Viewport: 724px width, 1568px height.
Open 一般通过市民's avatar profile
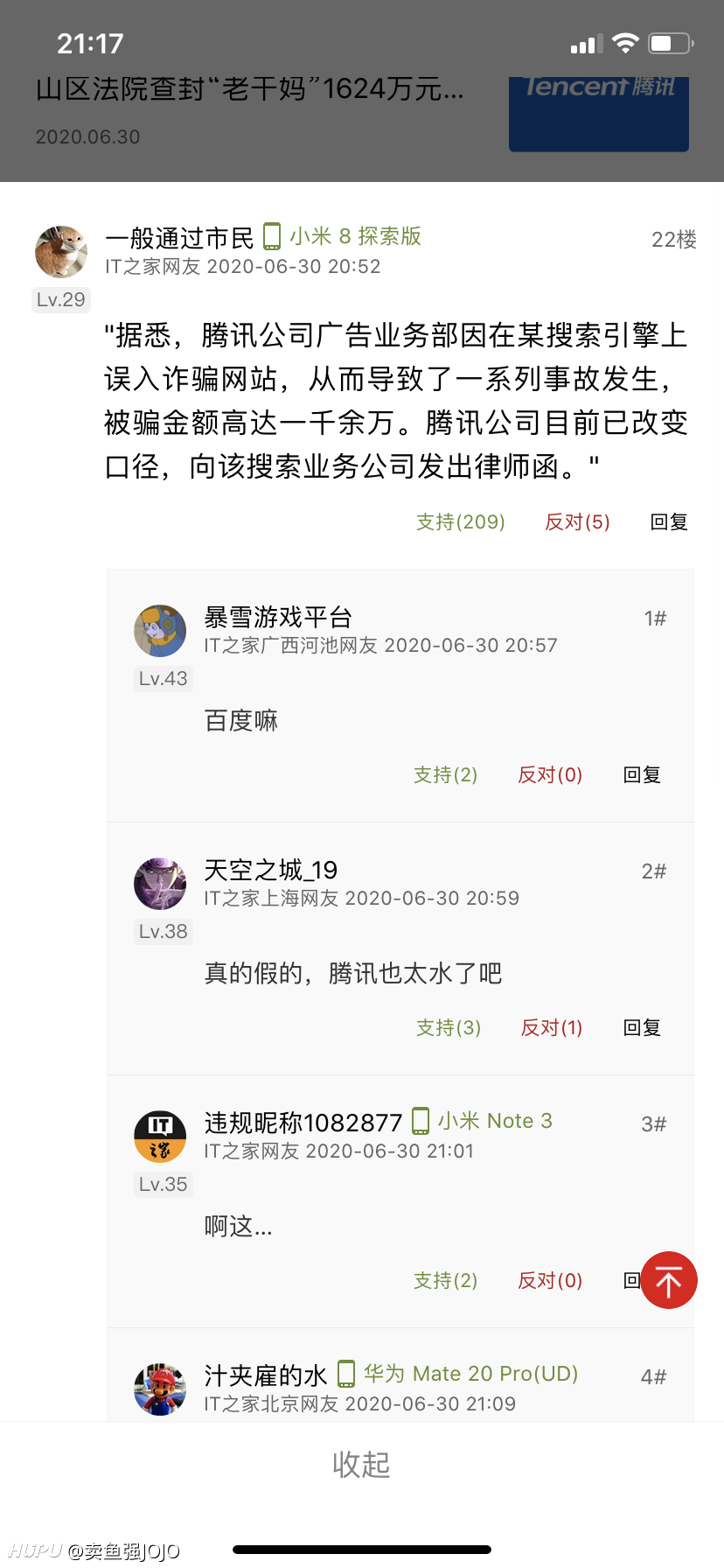[61, 252]
